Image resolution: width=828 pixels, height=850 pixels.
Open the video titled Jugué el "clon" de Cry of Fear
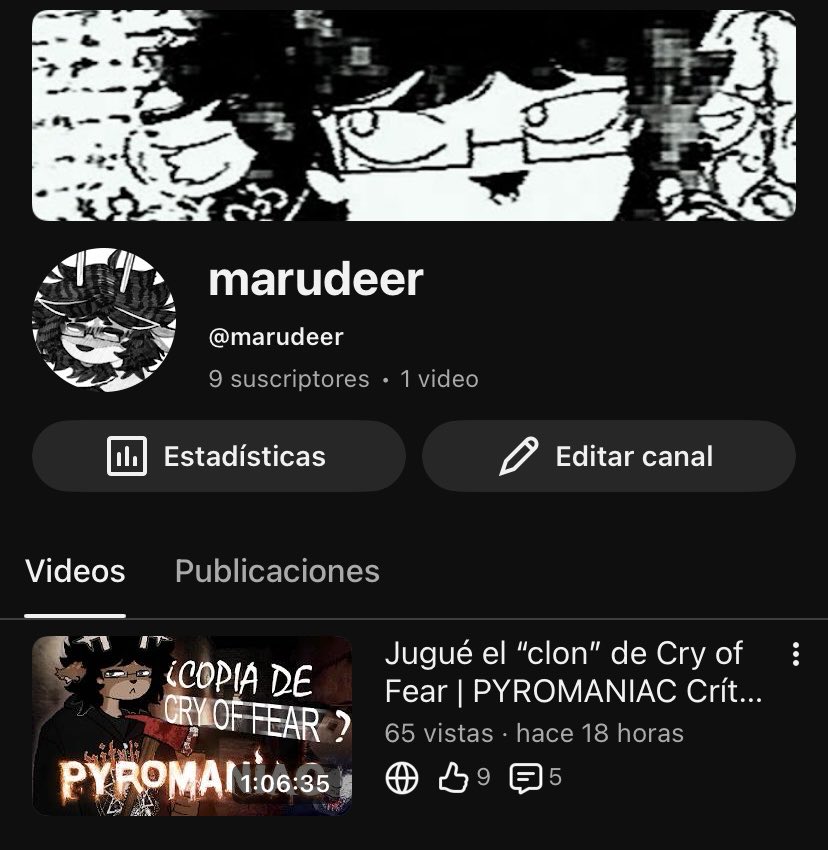coord(563,672)
